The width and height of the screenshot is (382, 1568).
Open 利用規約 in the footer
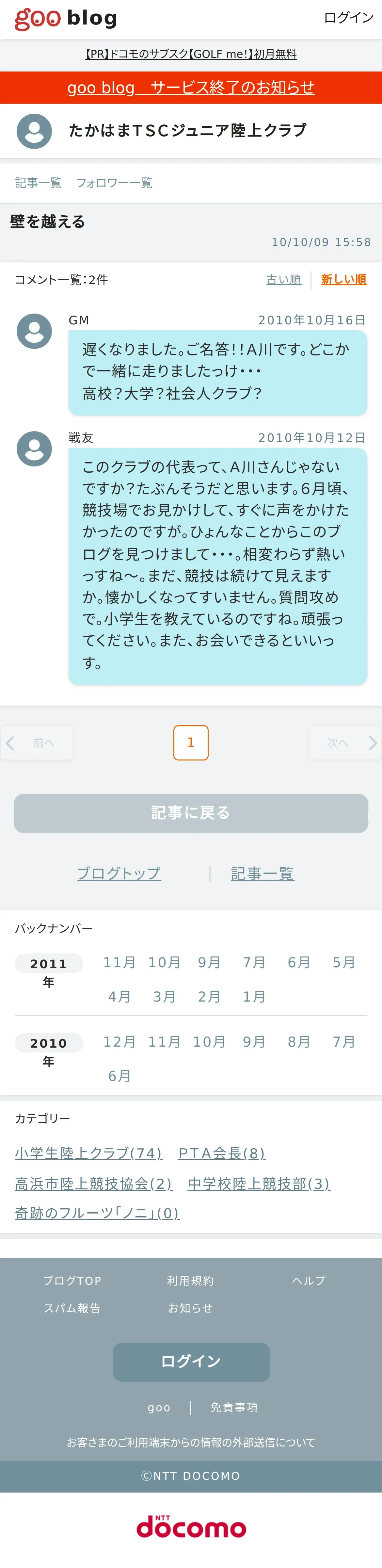(x=191, y=1281)
